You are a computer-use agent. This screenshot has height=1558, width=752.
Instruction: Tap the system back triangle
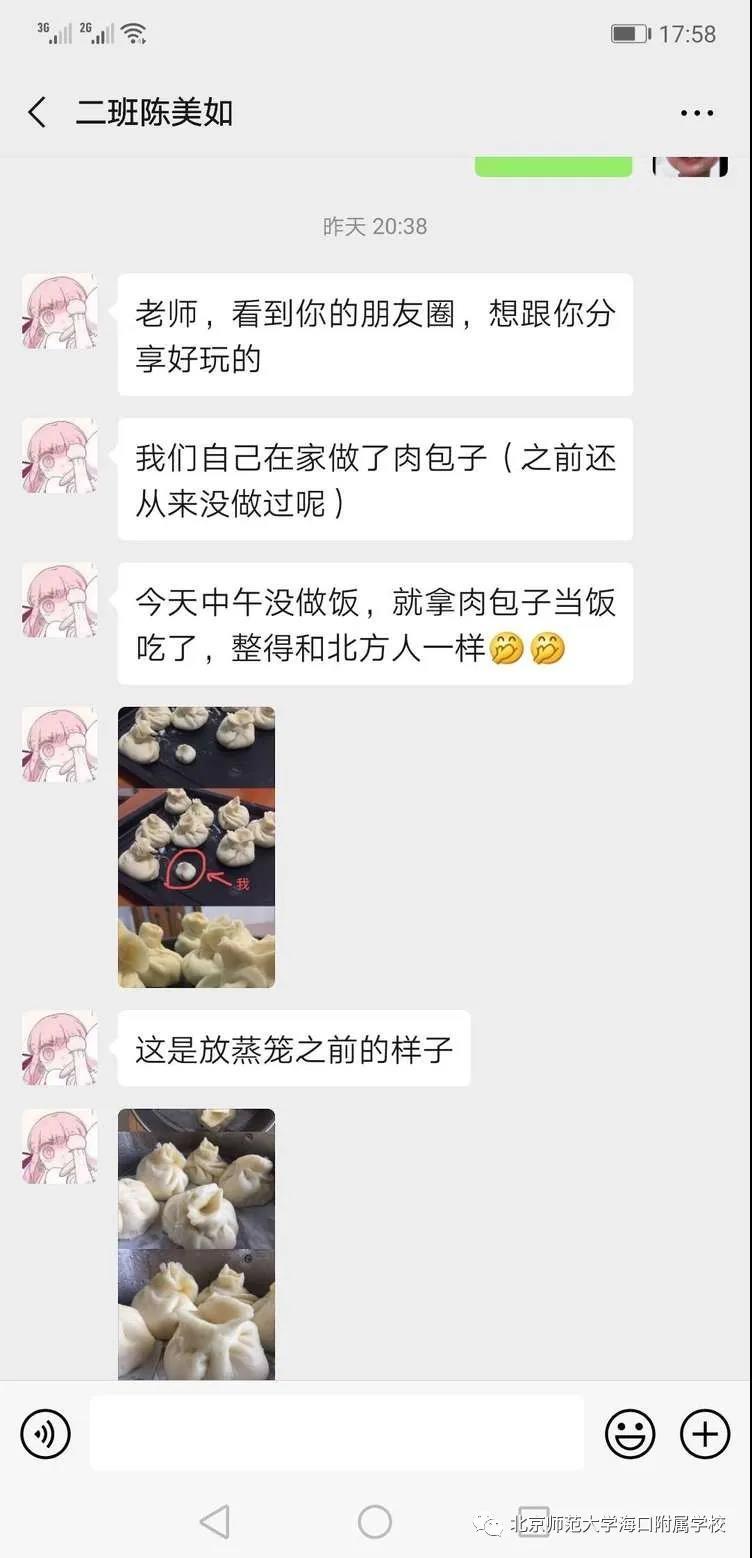[x=214, y=1521]
